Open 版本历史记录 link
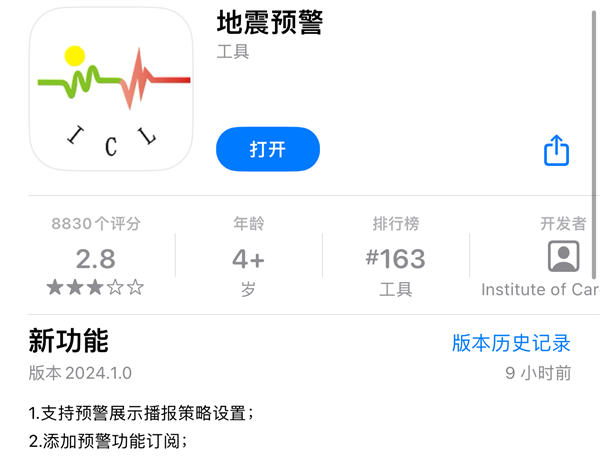This screenshot has height=476, width=600. tap(511, 343)
